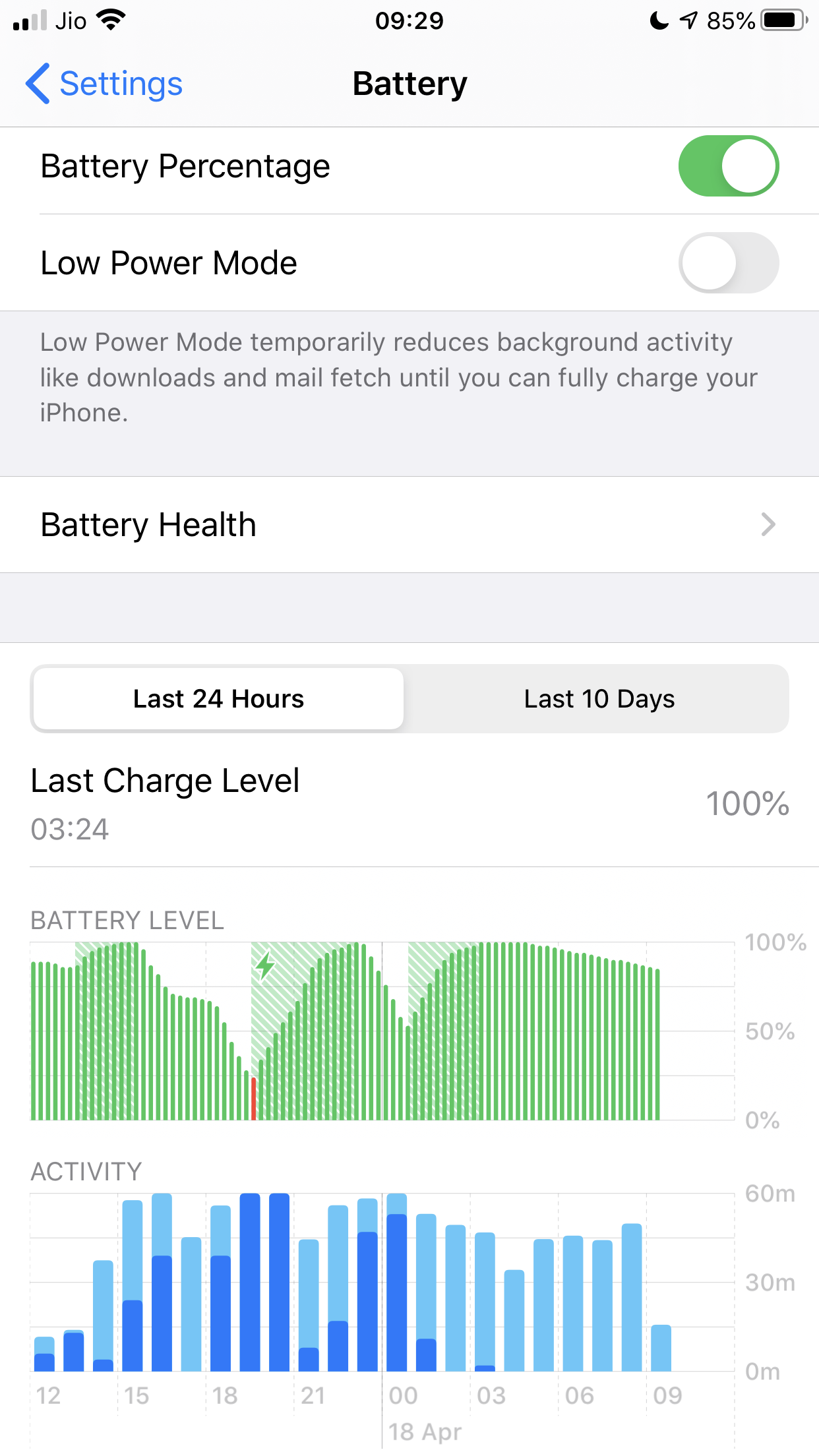
Task: Open Battery Health details
Action: pos(409,525)
